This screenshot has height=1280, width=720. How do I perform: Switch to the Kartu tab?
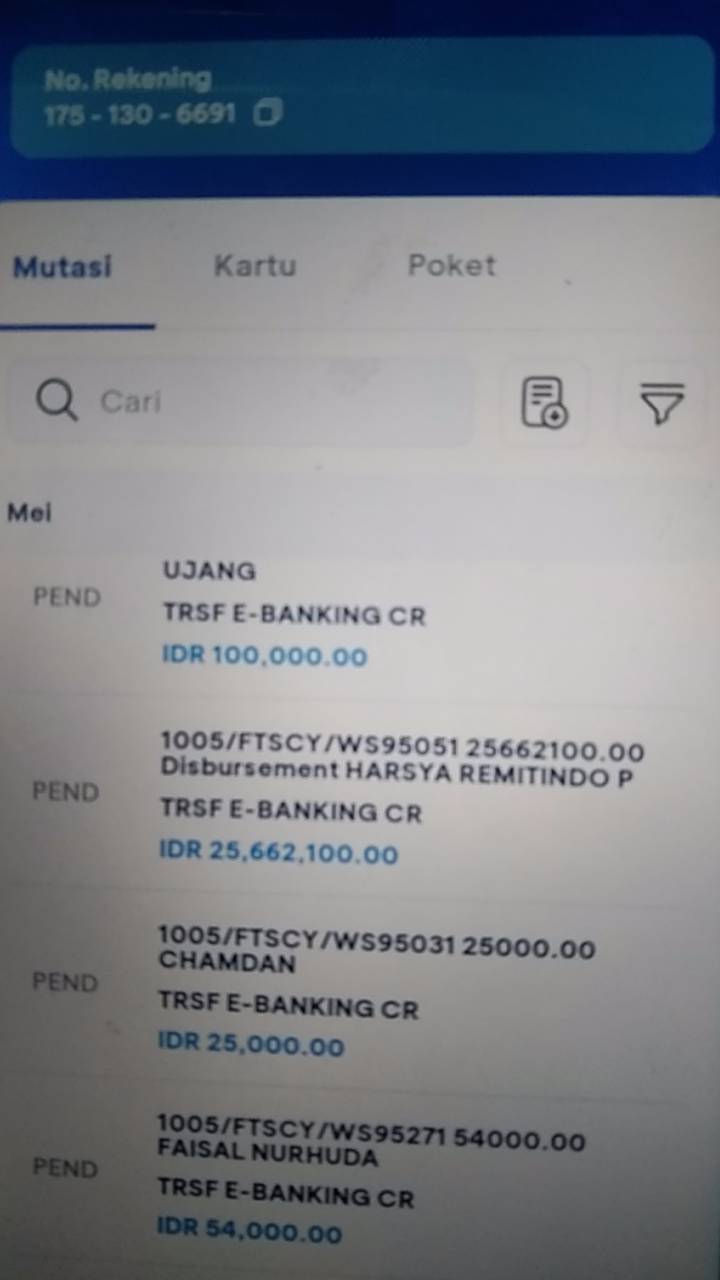tap(254, 266)
